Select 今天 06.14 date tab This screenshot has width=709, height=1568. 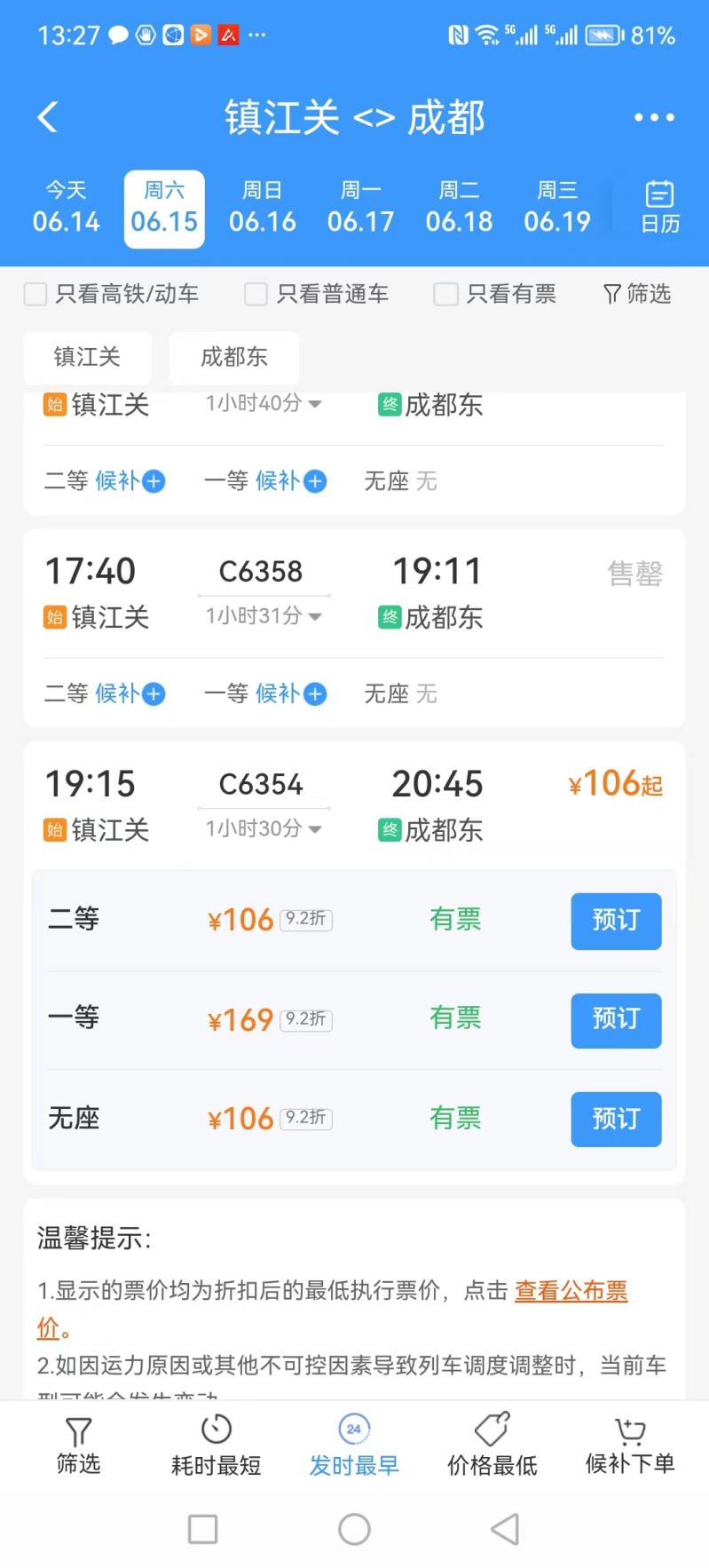tap(67, 208)
